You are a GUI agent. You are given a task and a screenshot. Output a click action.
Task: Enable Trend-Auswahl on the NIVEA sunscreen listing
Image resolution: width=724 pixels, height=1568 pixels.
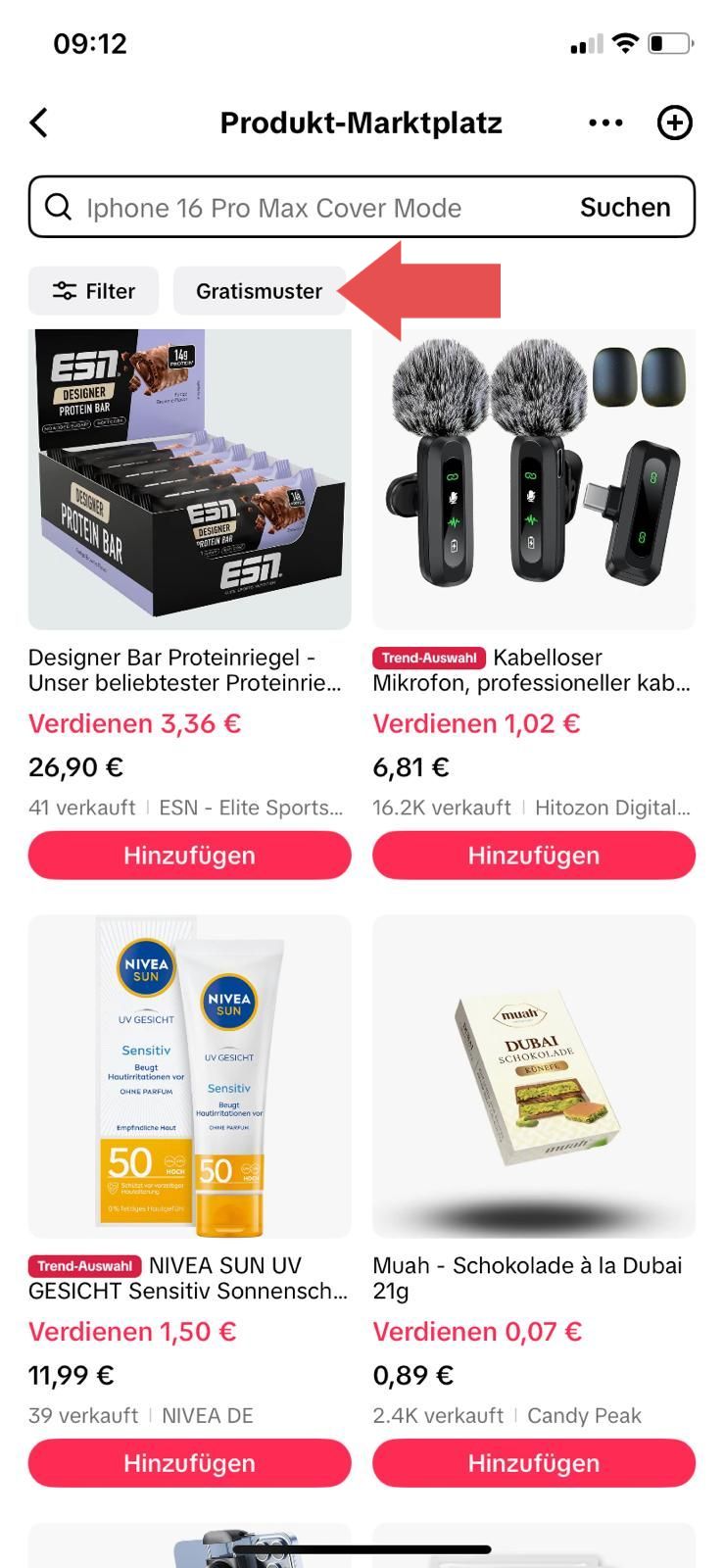click(86, 1265)
